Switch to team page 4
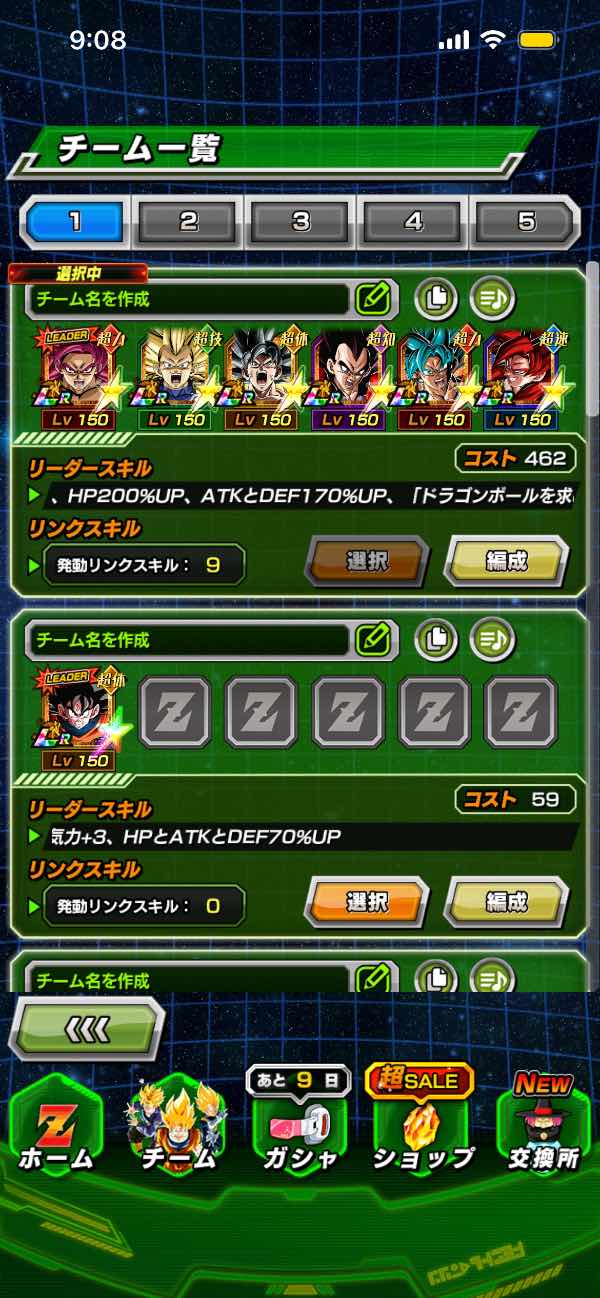Image resolution: width=600 pixels, height=1298 pixels. (x=413, y=221)
